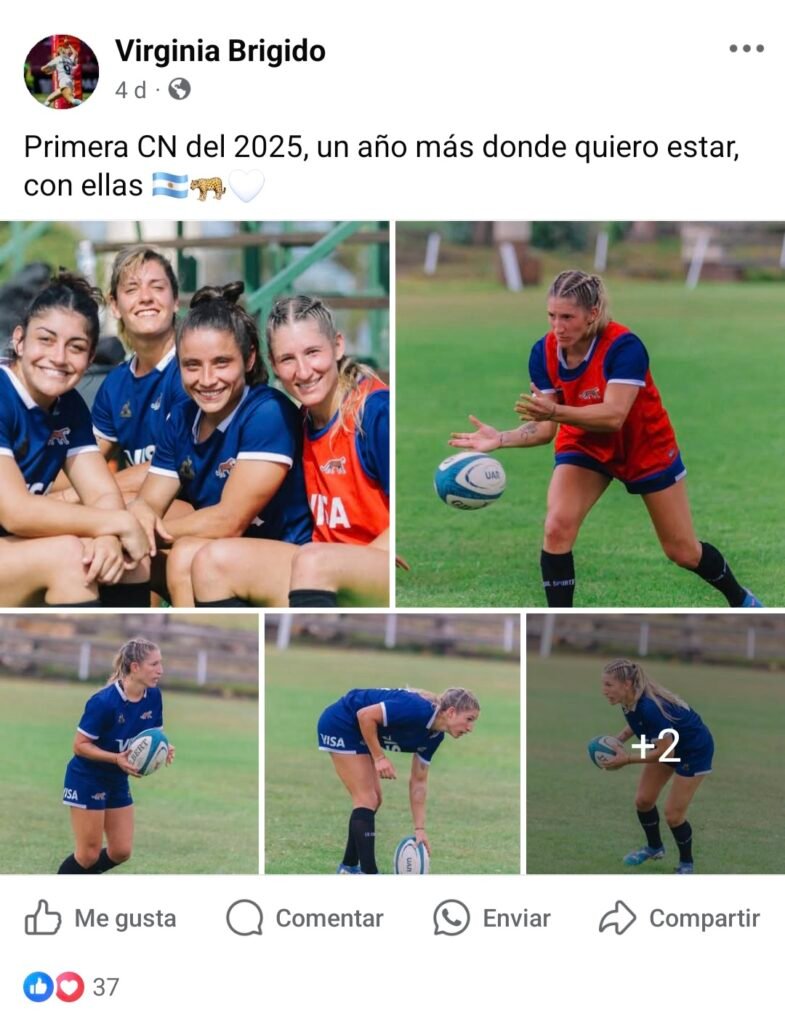This screenshot has width=785, height=1024.
Task: Open the photo of player in orange bib
Action: [x=590, y=414]
